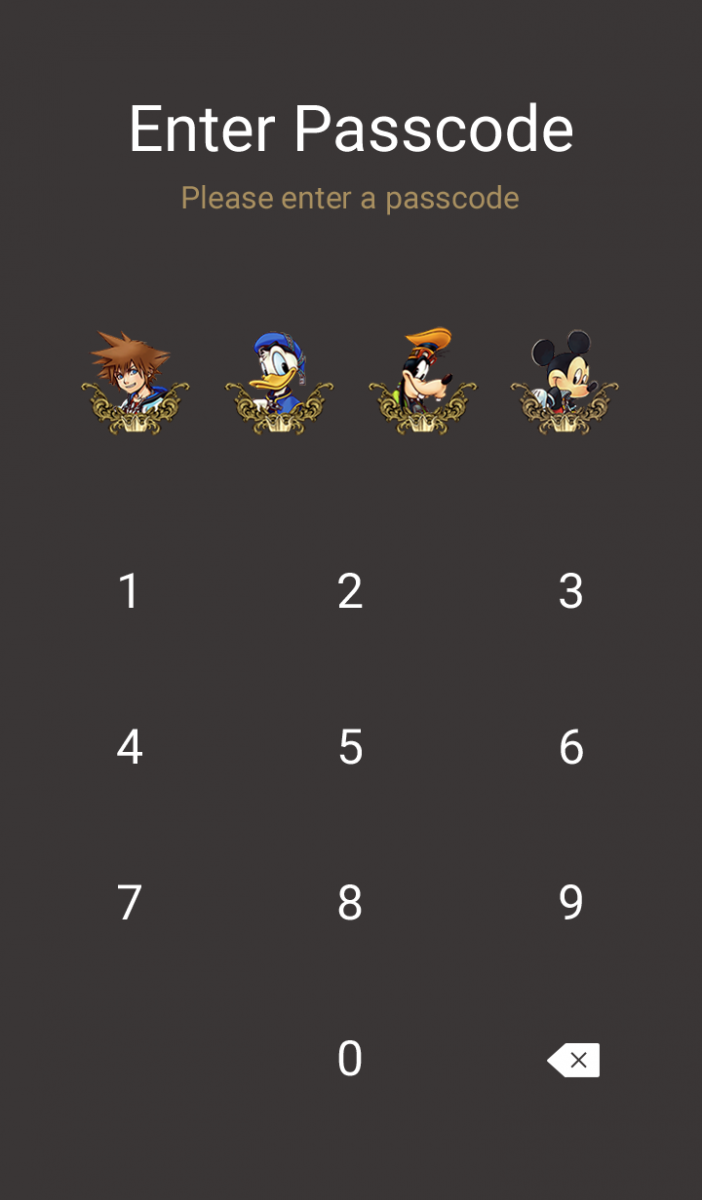The height and width of the screenshot is (1200, 702).
Task: Tap number 2 on the passcode pad
Action: pyautogui.click(x=350, y=591)
